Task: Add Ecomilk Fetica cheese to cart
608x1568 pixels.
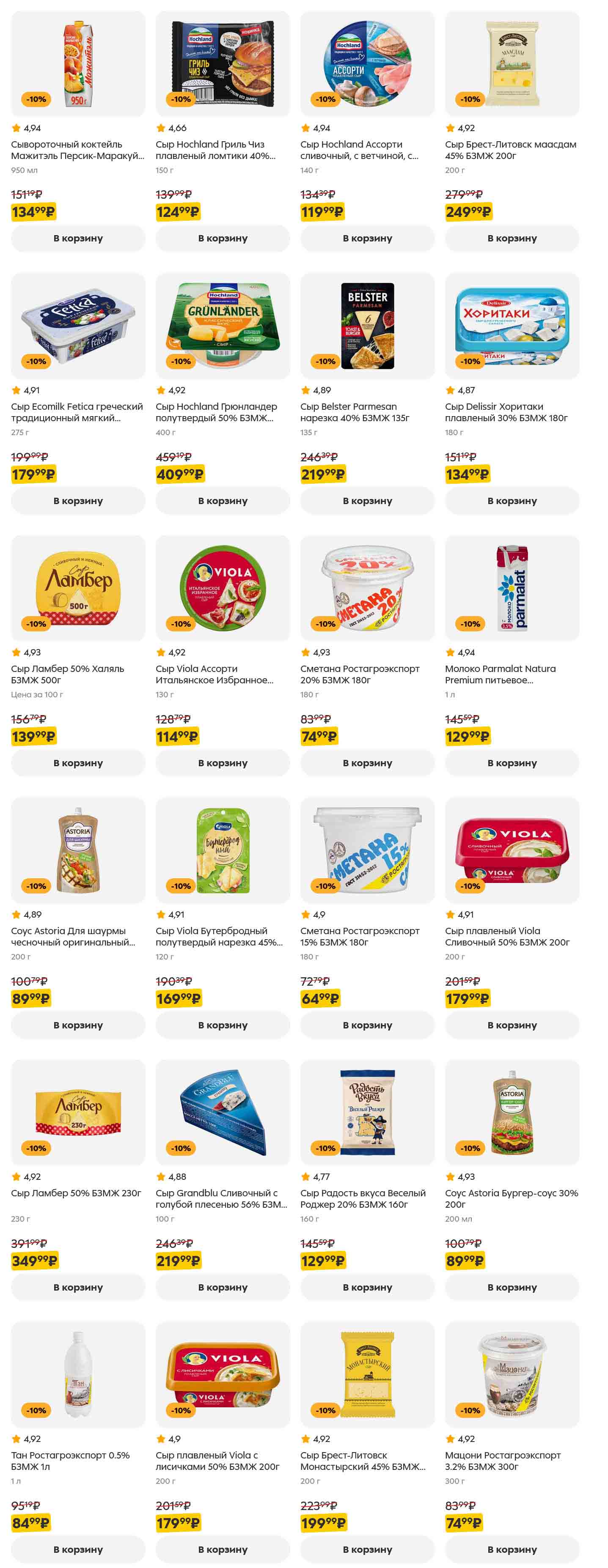Action: tap(78, 500)
